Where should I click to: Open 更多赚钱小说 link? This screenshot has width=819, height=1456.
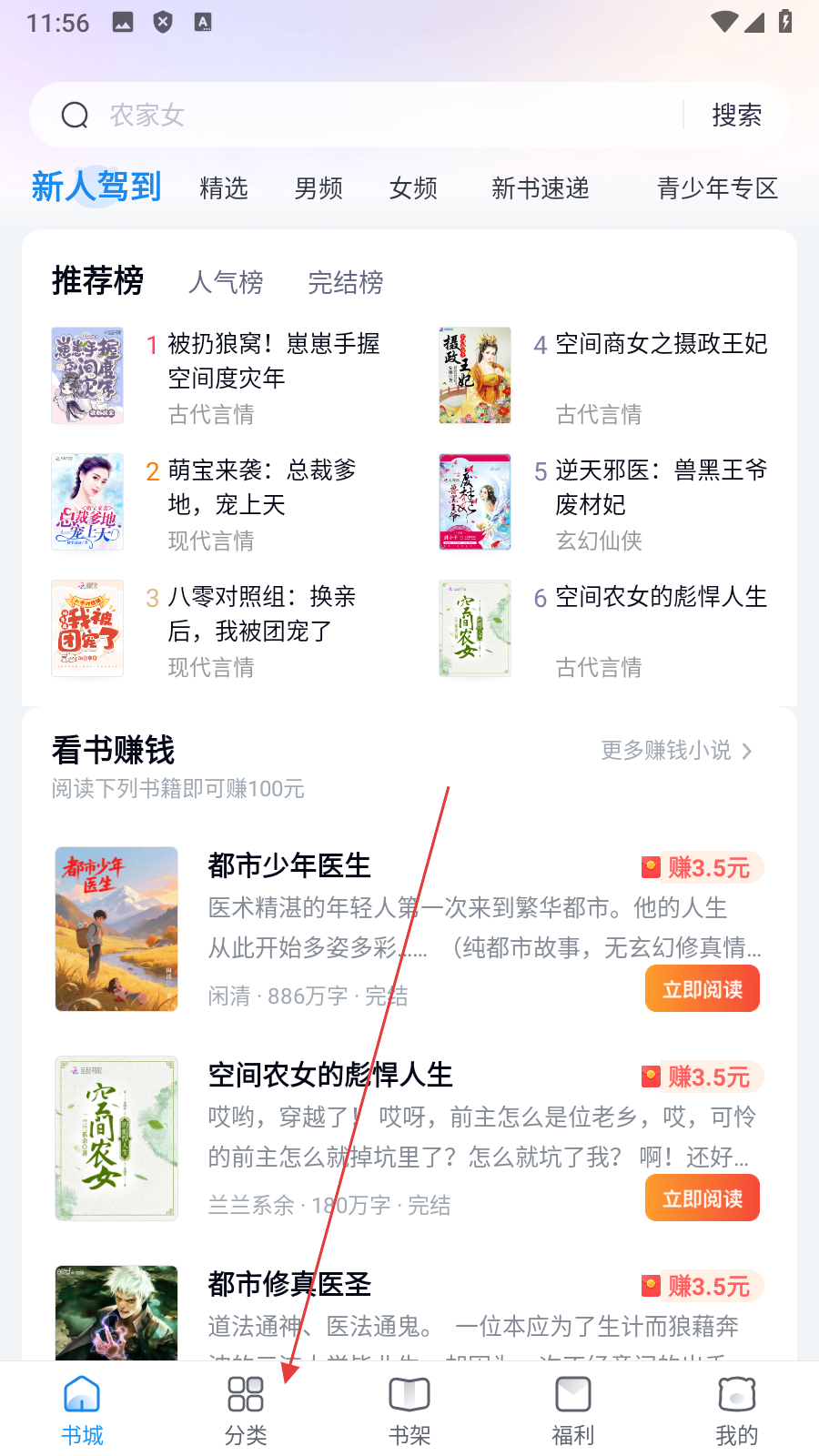(x=676, y=751)
